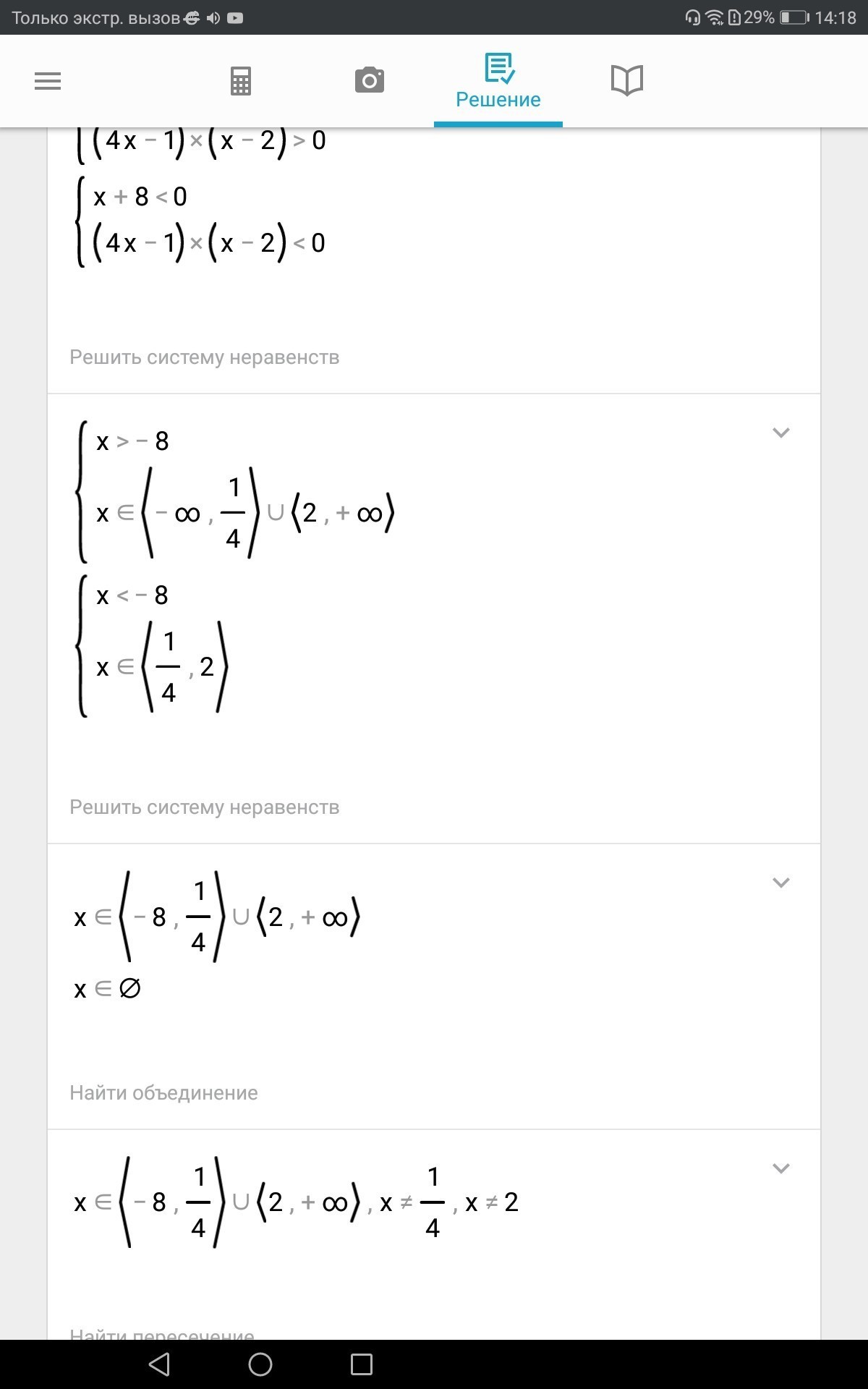Expand the step containing x ∈ ∅
Image resolution: width=868 pixels, height=1389 pixels.
tap(780, 883)
